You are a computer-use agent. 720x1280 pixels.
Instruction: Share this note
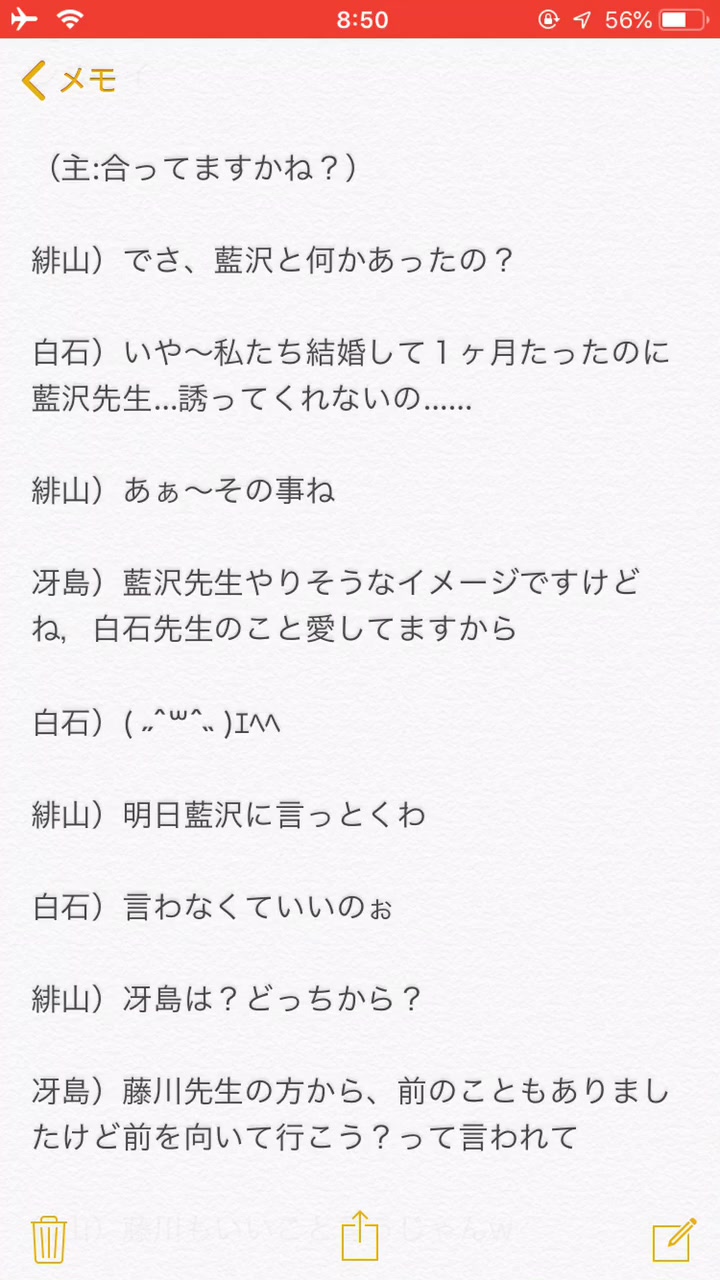coord(360,1237)
